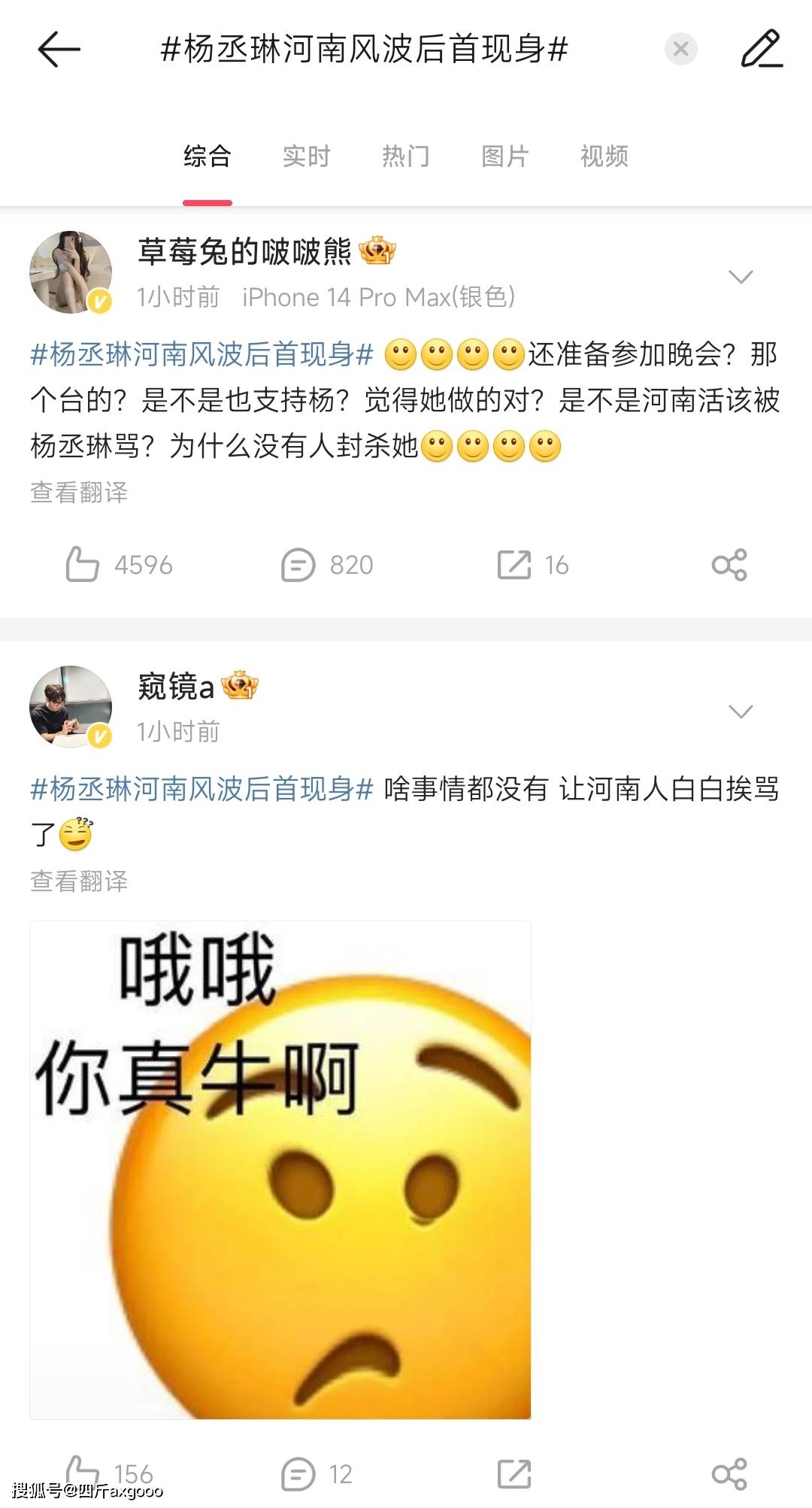Expand the chevron menu on 草莓兔的啵啵熊's post

click(741, 277)
